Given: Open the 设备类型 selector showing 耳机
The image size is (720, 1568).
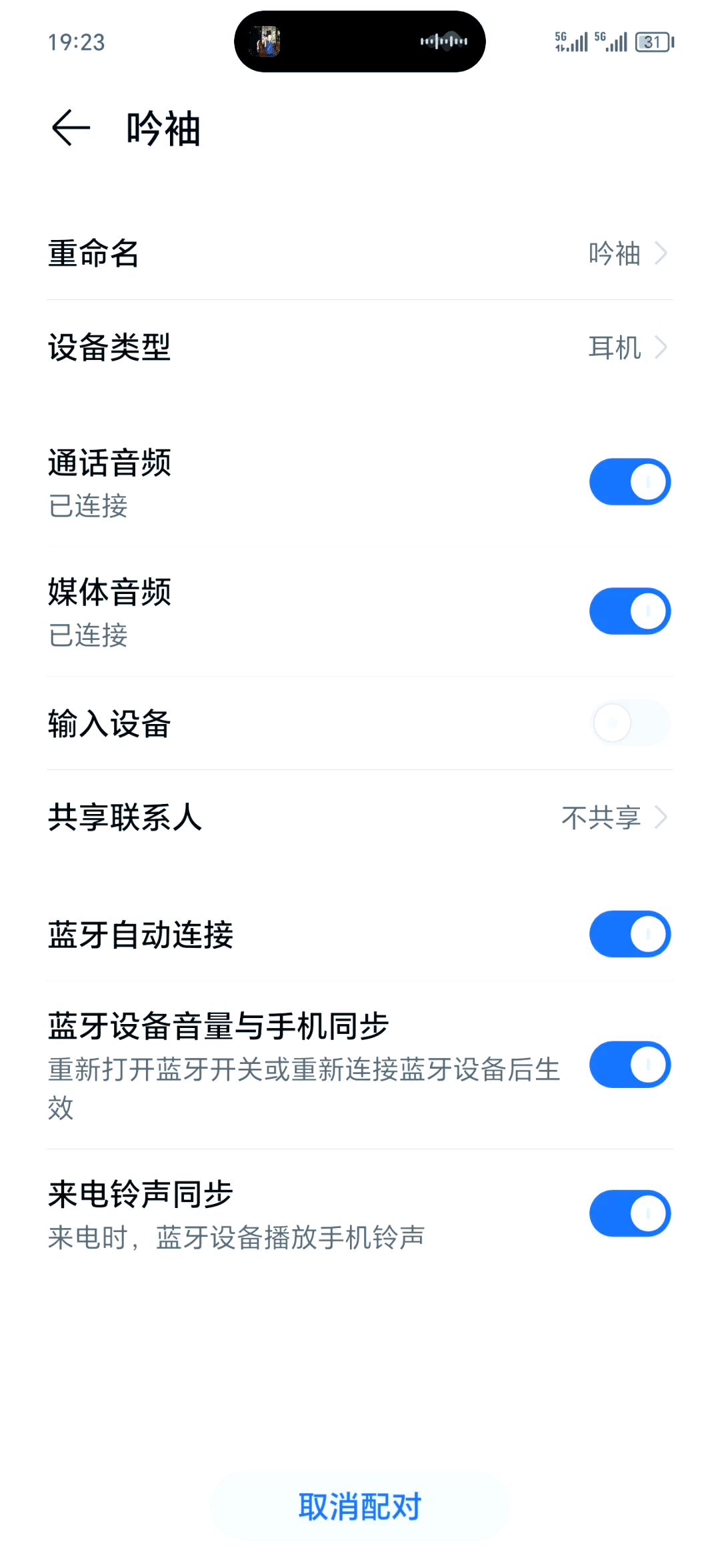Looking at the screenshot, I should click(x=360, y=348).
